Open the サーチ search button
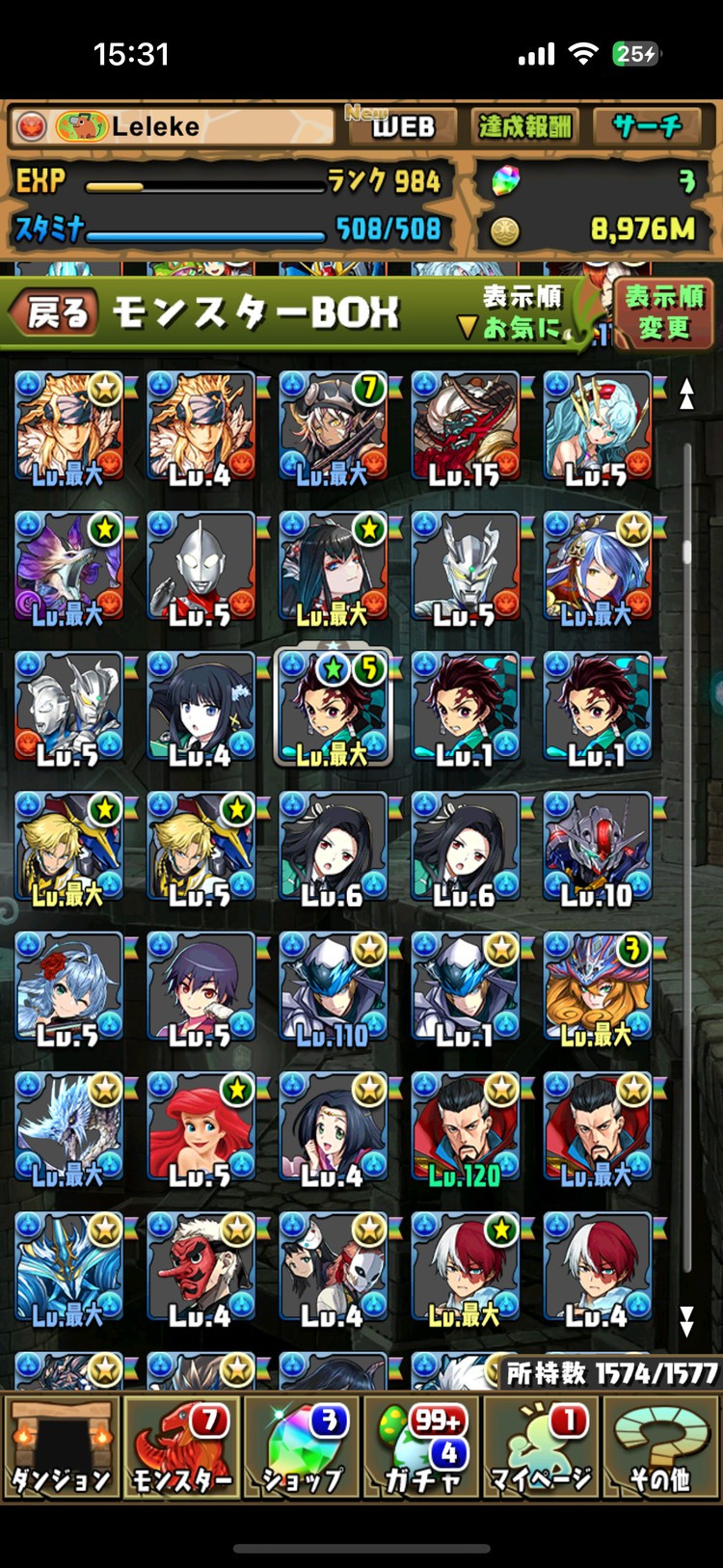This screenshot has height=1568, width=723. (646, 126)
